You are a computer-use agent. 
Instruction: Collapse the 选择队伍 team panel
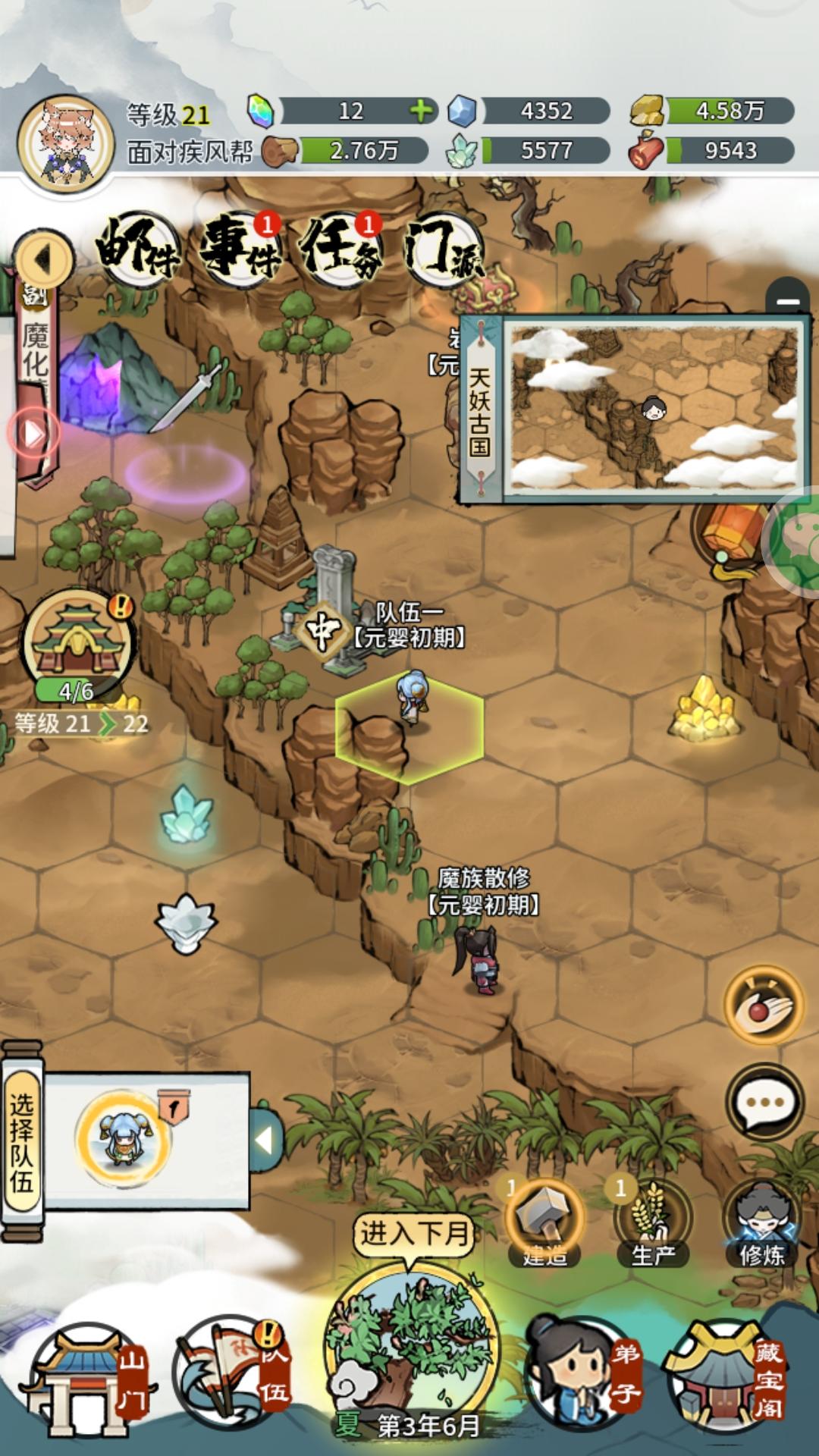(x=265, y=1140)
